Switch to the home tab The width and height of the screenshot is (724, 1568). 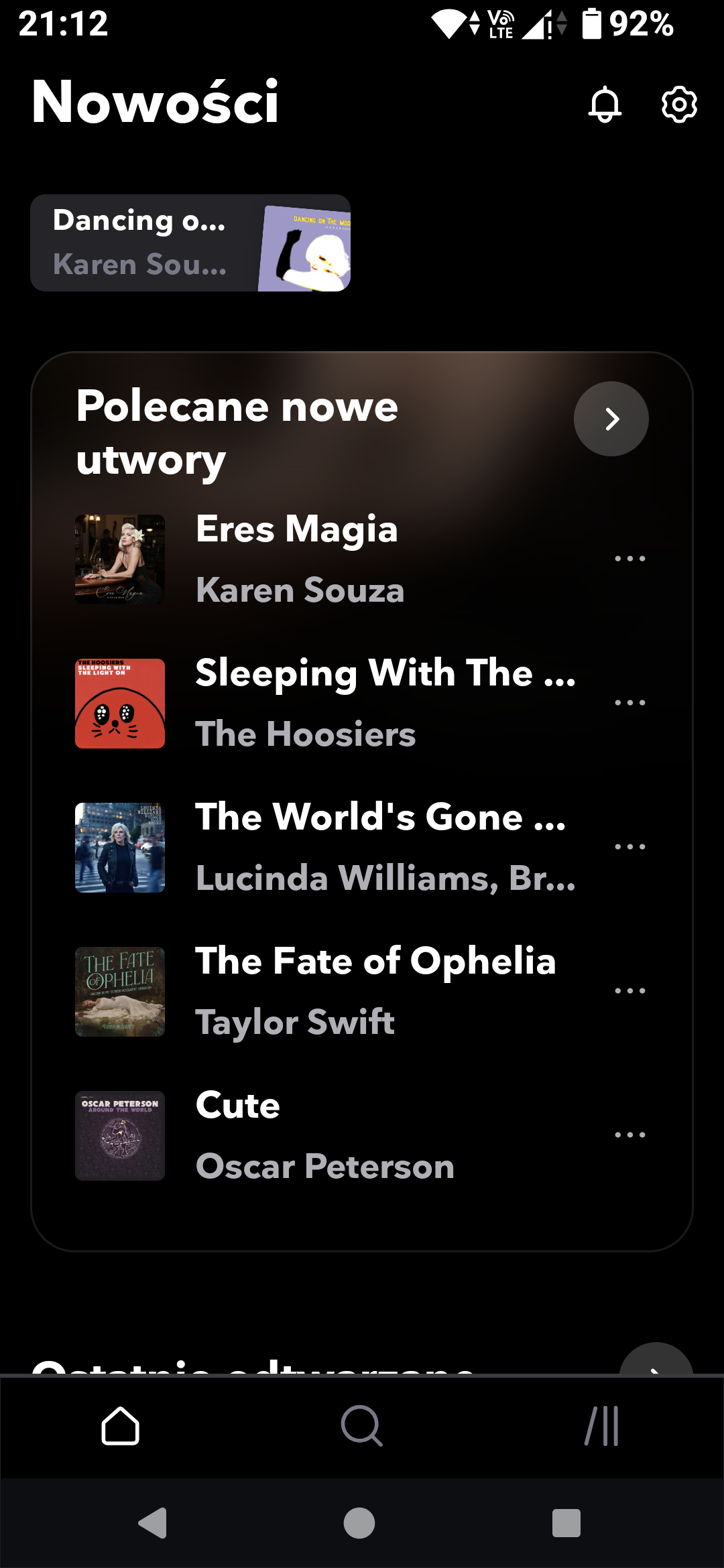(121, 1426)
